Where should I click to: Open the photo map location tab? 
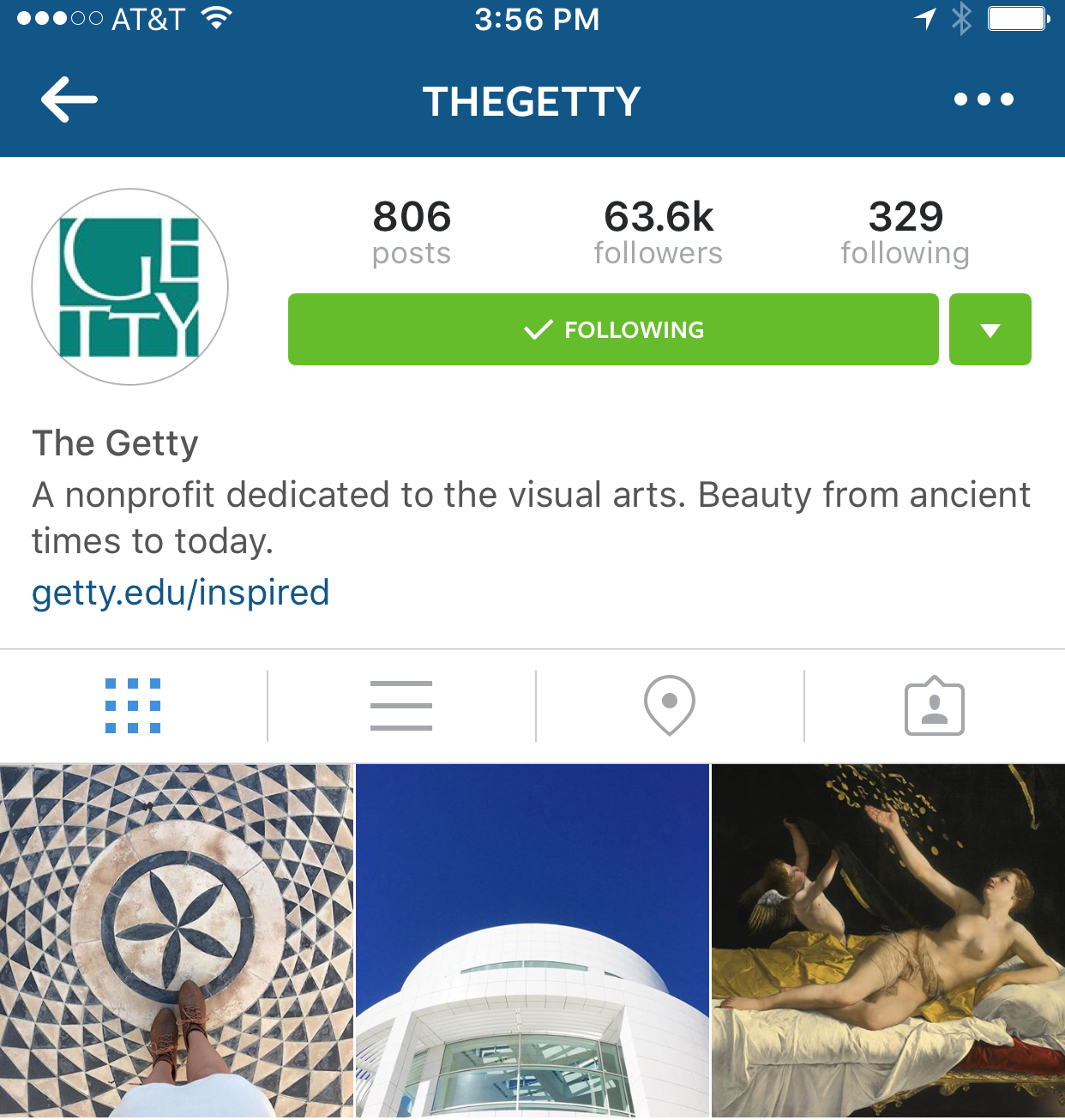tap(670, 706)
